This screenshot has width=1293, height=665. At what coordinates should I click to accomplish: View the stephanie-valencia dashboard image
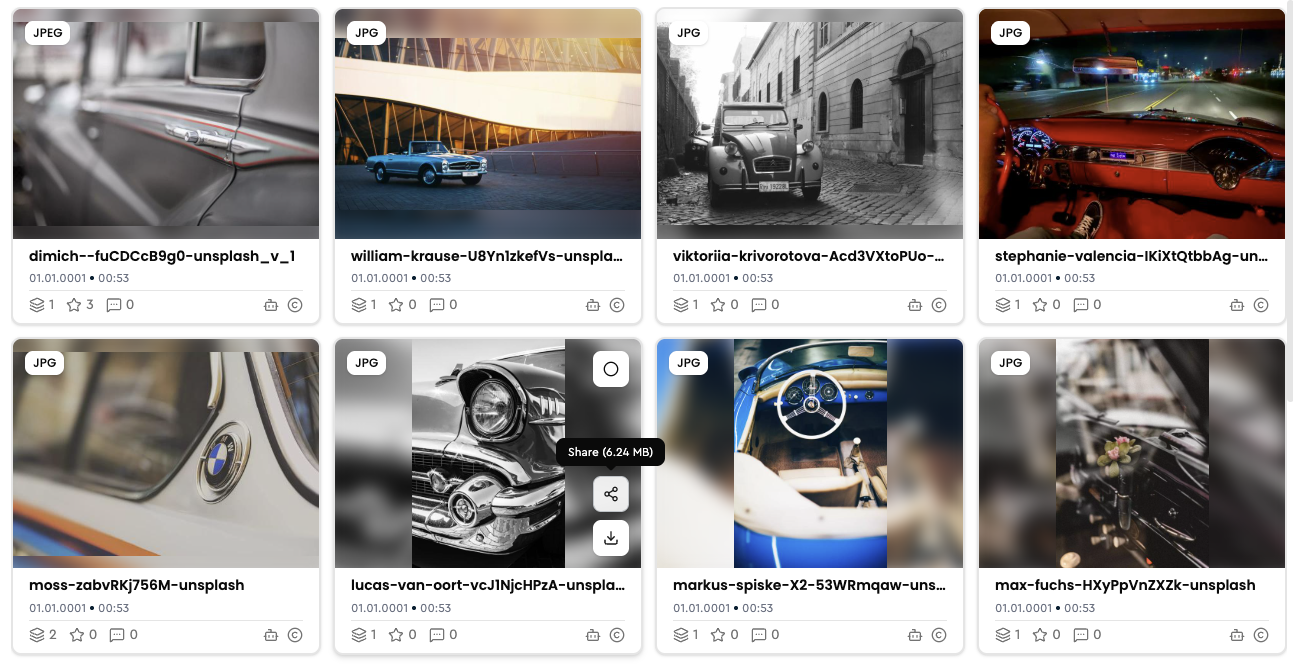(1132, 125)
